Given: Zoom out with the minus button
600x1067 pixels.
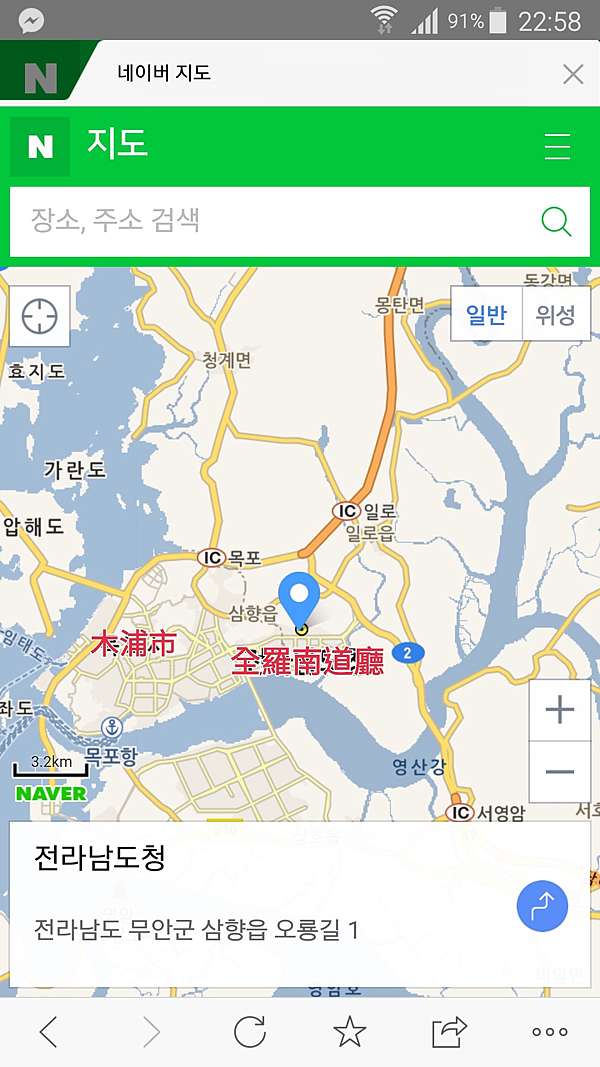Looking at the screenshot, I should [559, 772].
